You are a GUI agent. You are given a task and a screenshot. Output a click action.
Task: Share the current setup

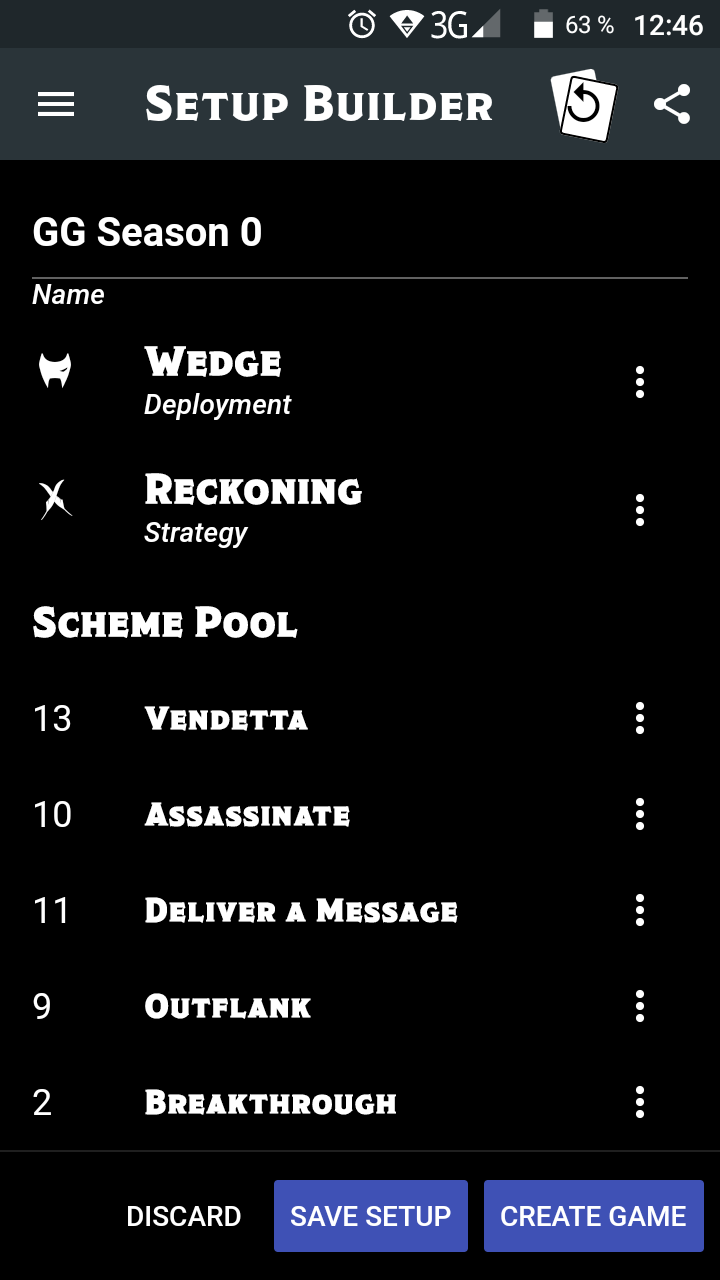point(672,103)
